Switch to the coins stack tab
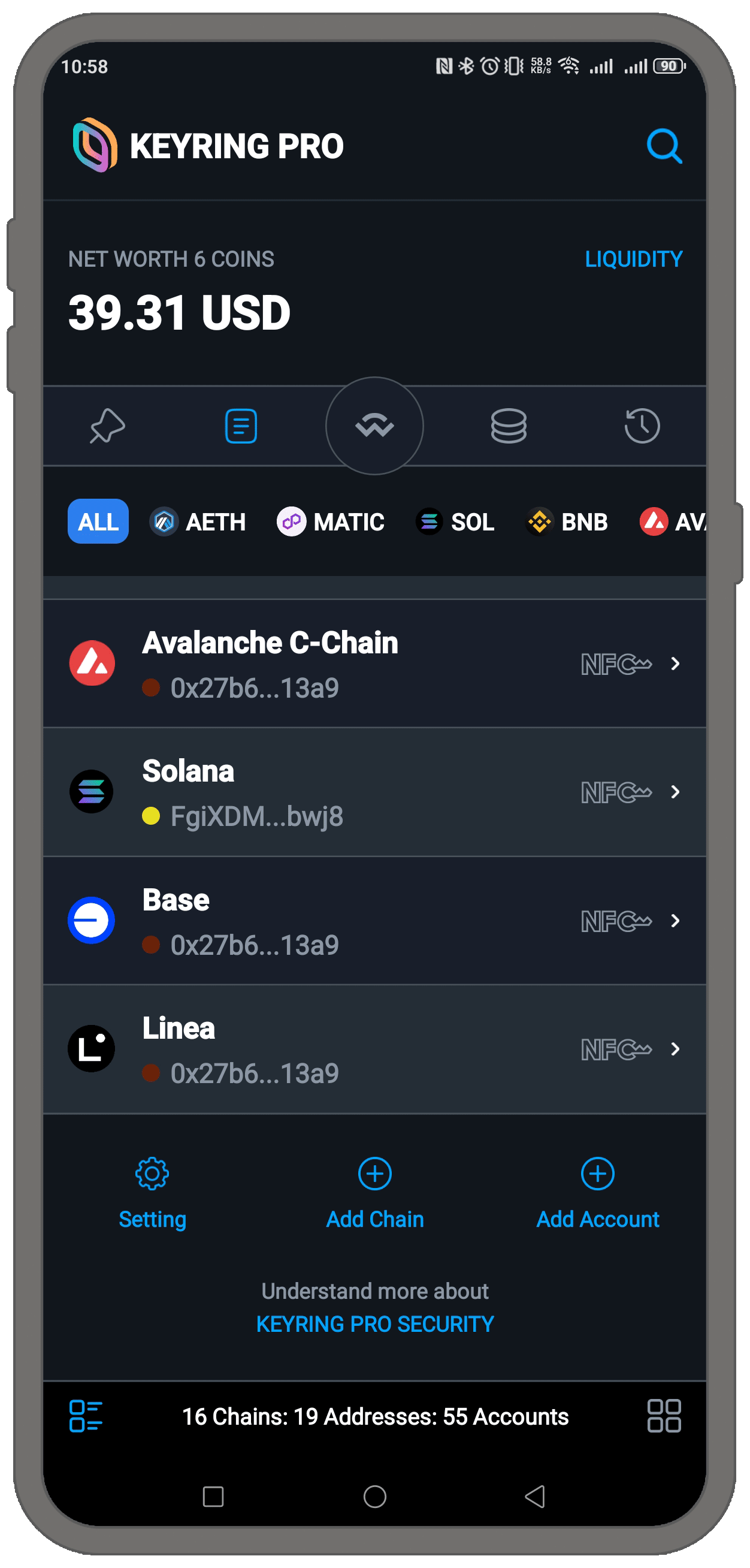This screenshot has width=750, height=1568. click(509, 426)
